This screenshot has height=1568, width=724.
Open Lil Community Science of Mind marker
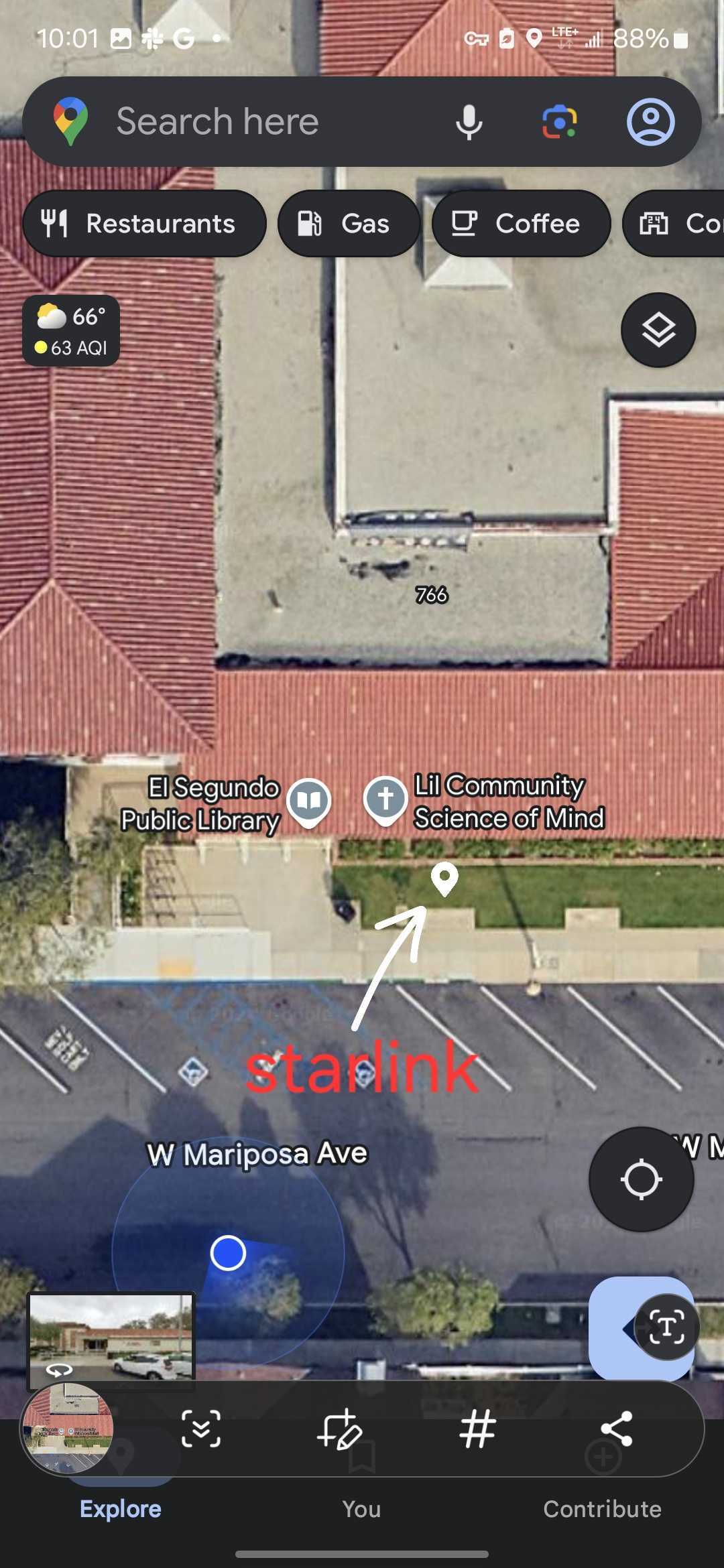point(385,800)
